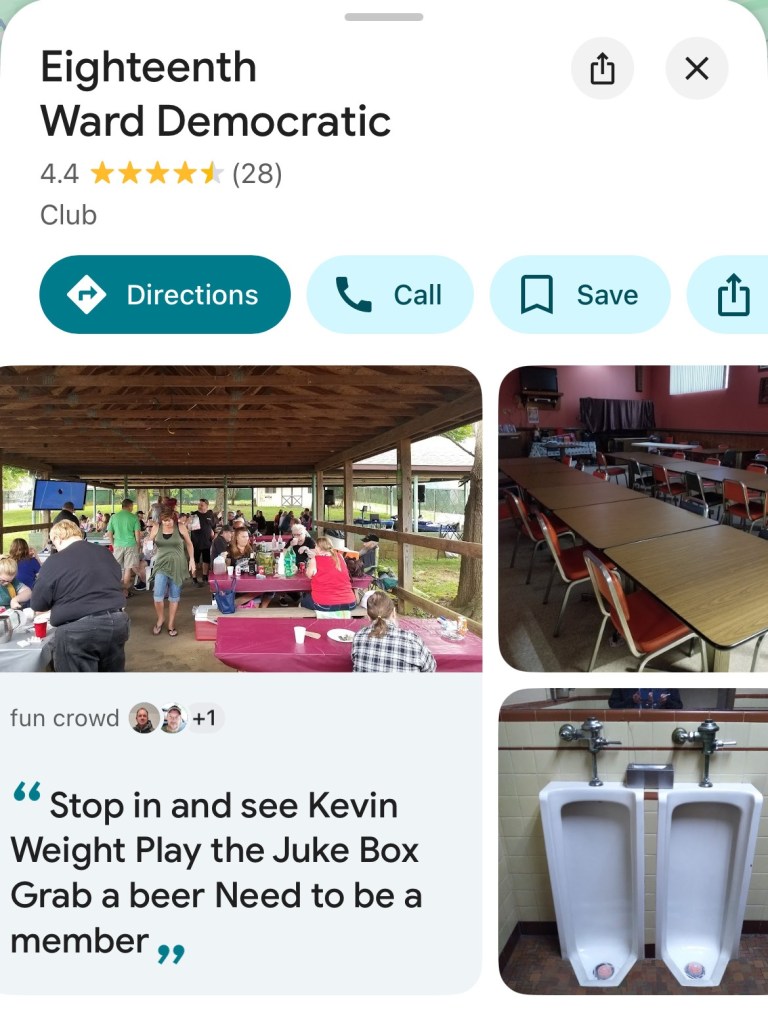768x1024 pixels.
Task: Open the outdoor pavilion crowd photo
Action: (x=240, y=518)
